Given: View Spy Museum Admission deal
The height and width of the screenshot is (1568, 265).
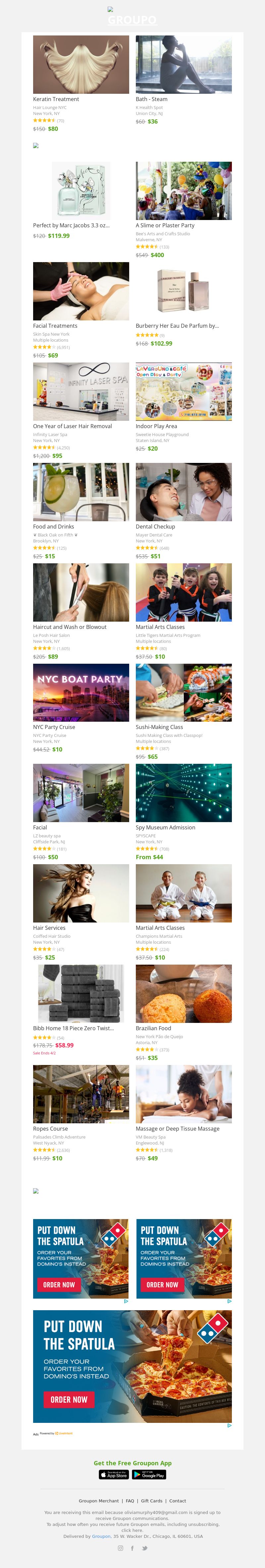Looking at the screenshot, I should 184,793.
